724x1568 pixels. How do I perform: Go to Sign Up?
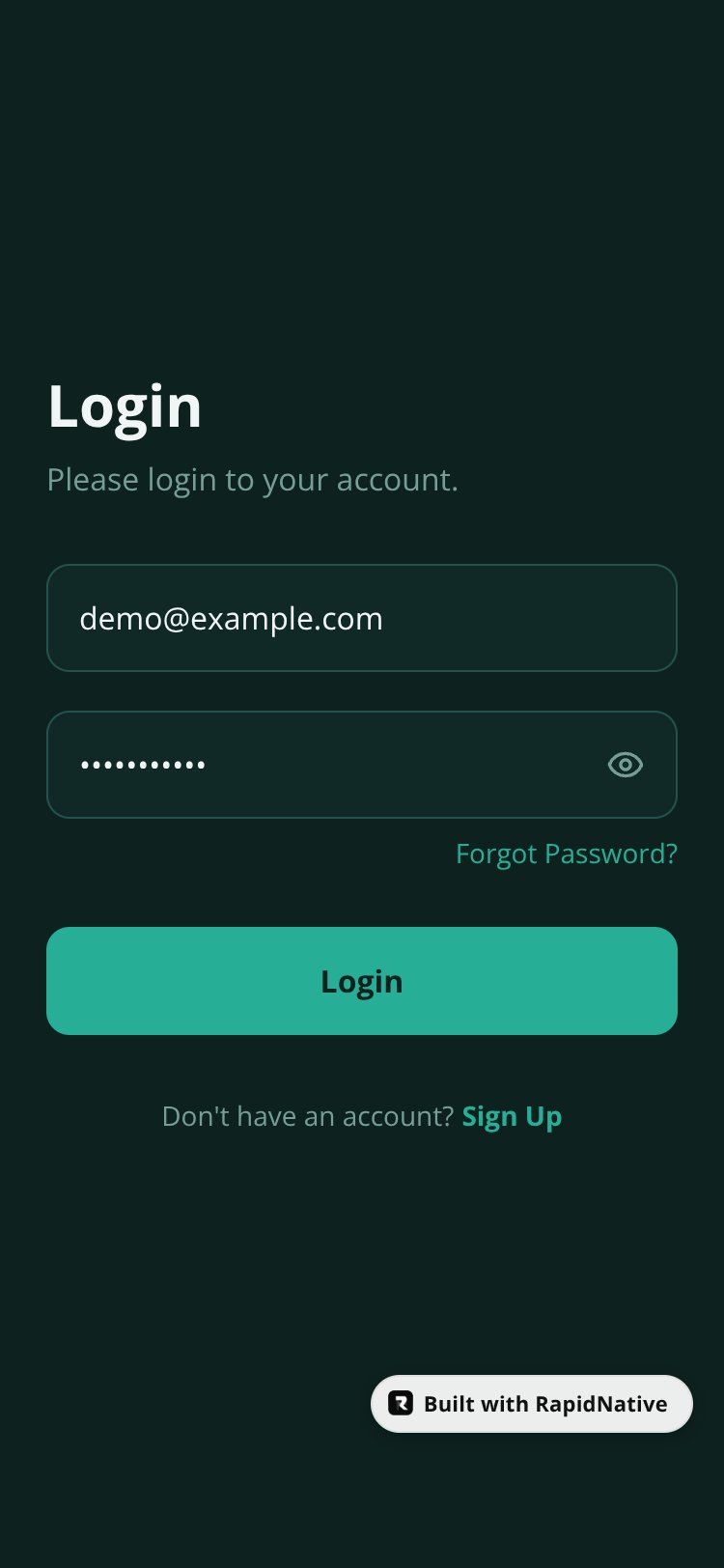[x=512, y=1117]
